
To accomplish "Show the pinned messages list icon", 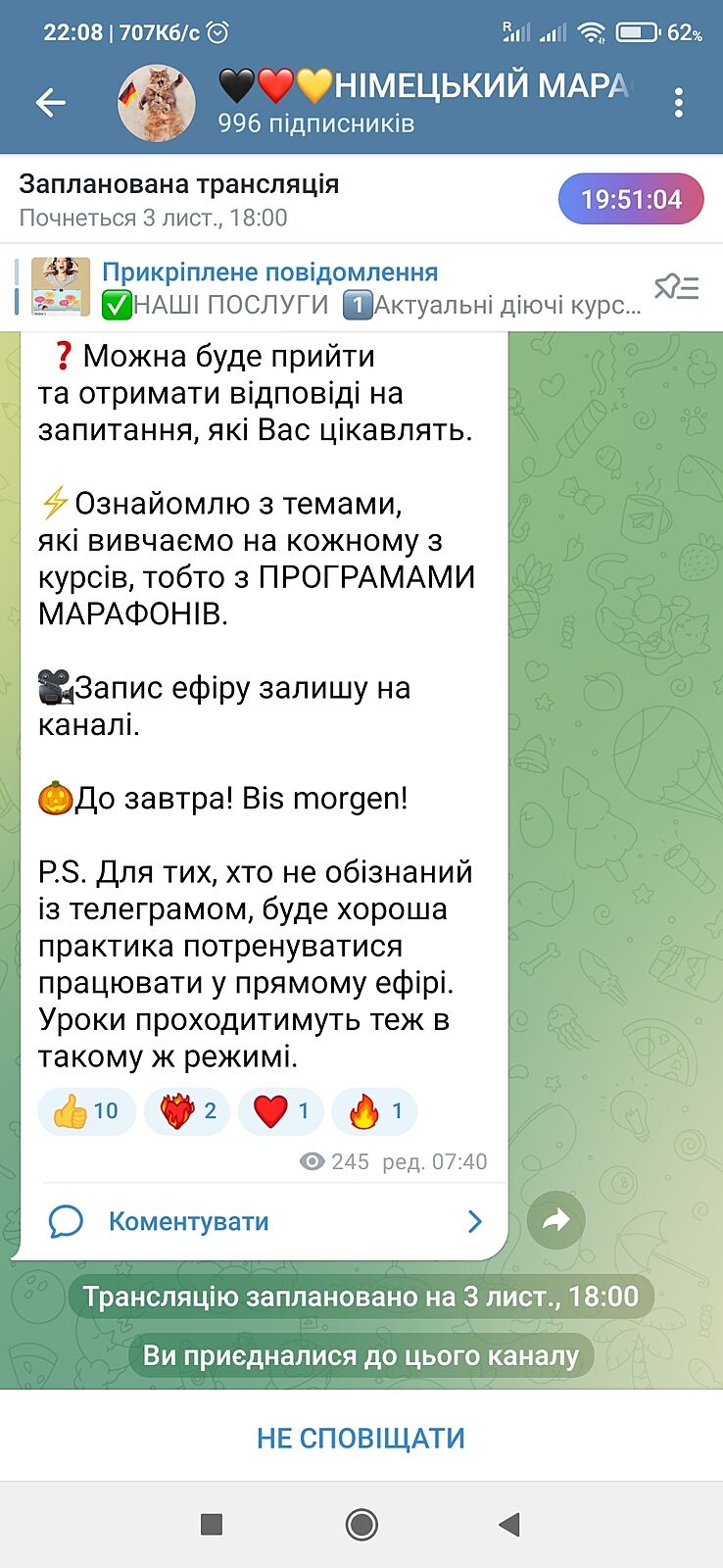I will point(676,287).
